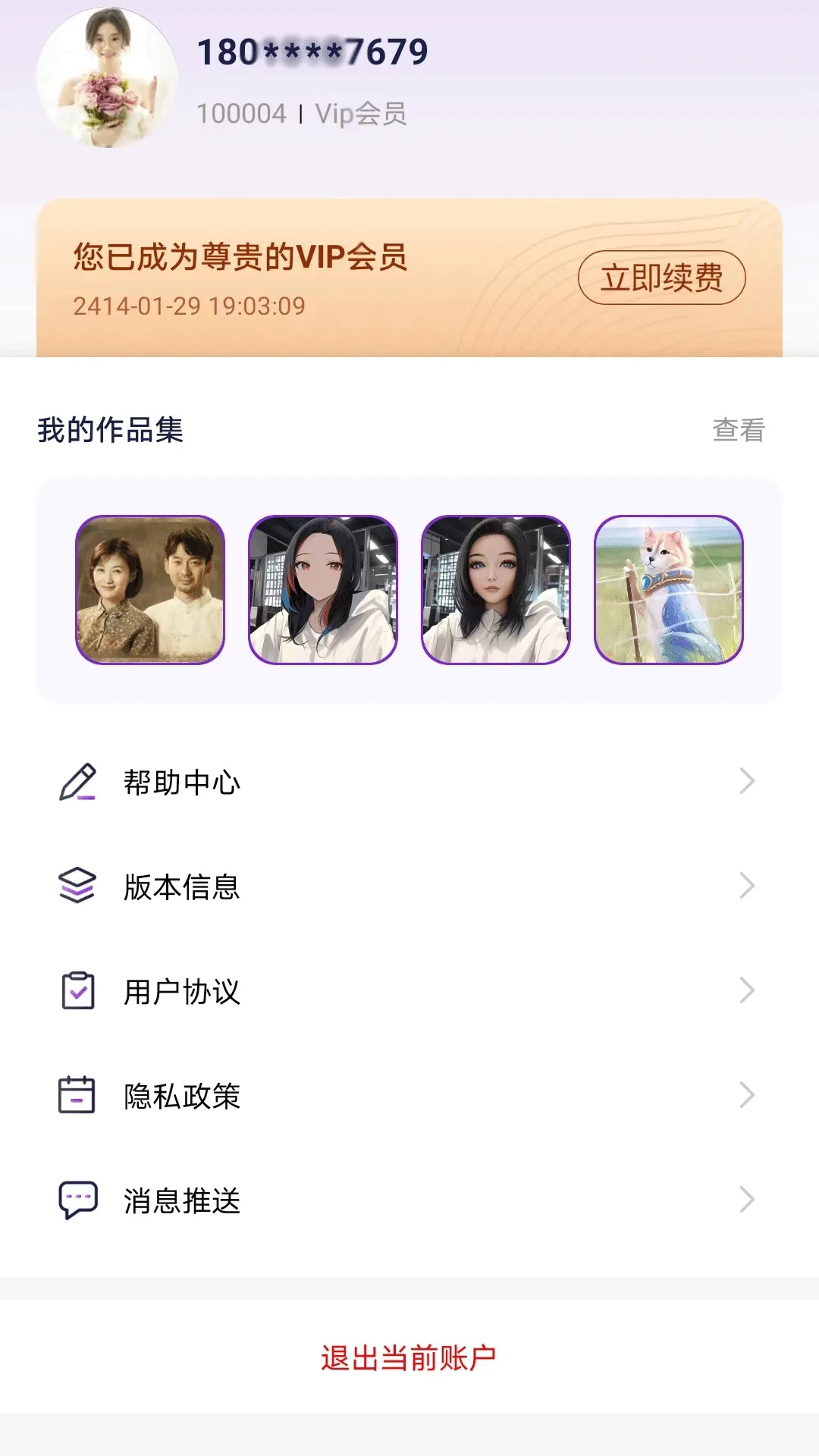This screenshot has height=1456, width=819.
Task: Open the 版本信息 version info entry
Action: click(180, 887)
